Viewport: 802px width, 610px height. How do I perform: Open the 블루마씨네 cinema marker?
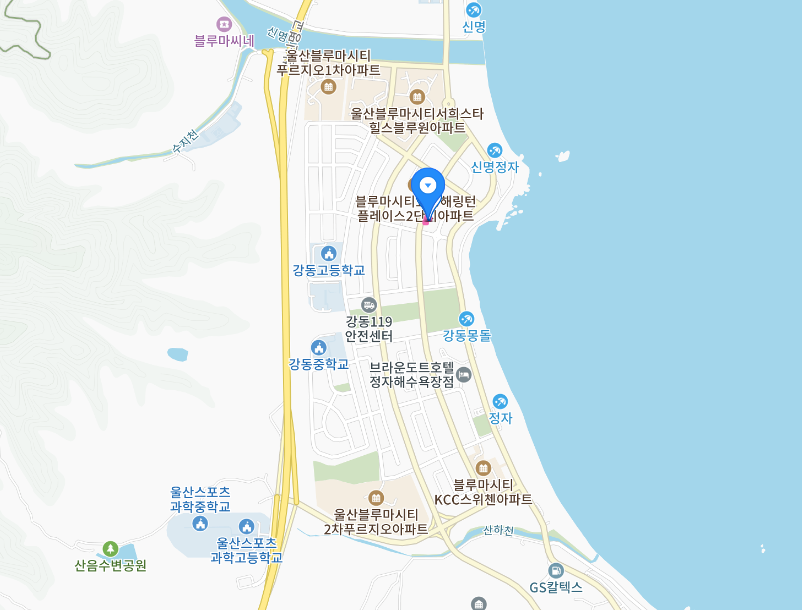pyautogui.click(x=224, y=24)
